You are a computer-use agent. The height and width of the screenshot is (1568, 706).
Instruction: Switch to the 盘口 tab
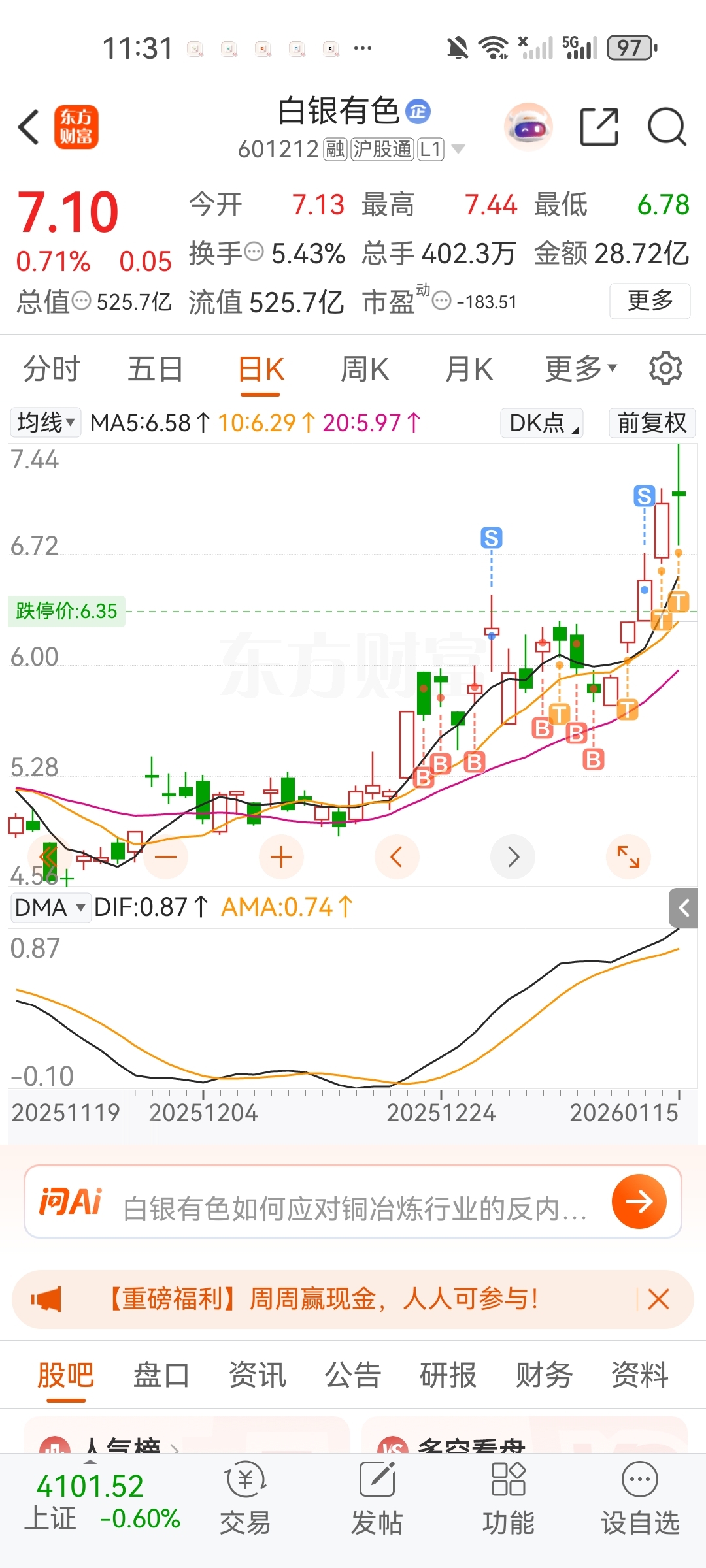tap(161, 1375)
